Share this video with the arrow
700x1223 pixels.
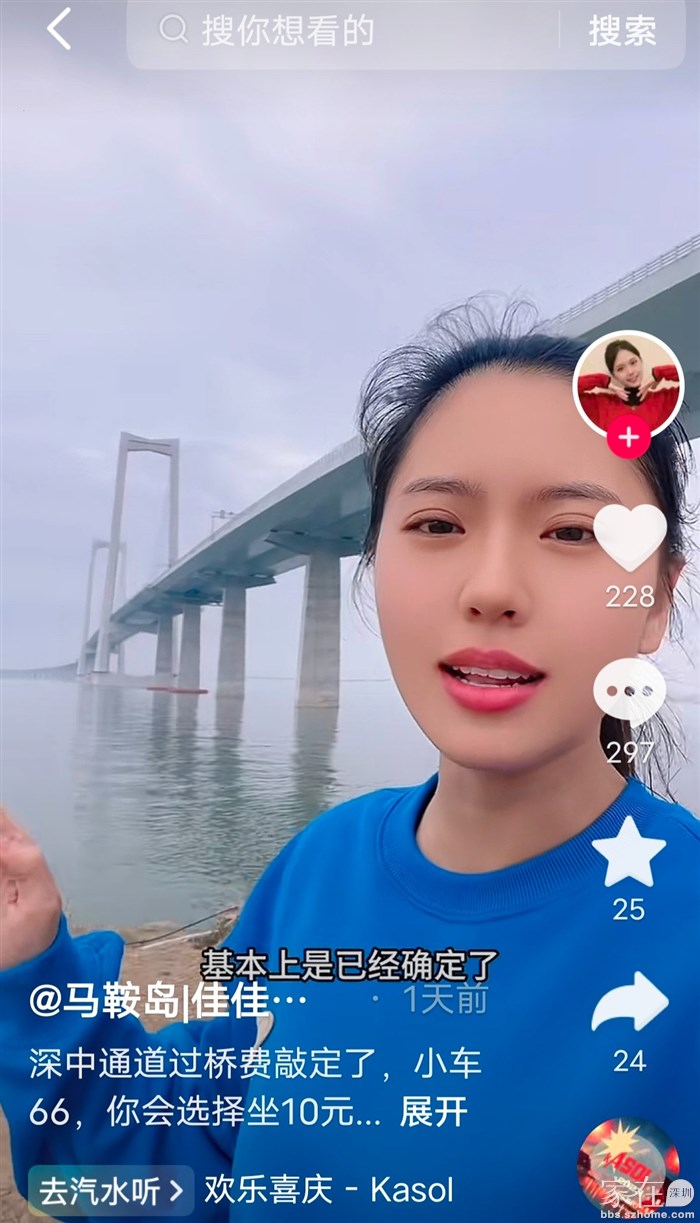(x=629, y=1002)
